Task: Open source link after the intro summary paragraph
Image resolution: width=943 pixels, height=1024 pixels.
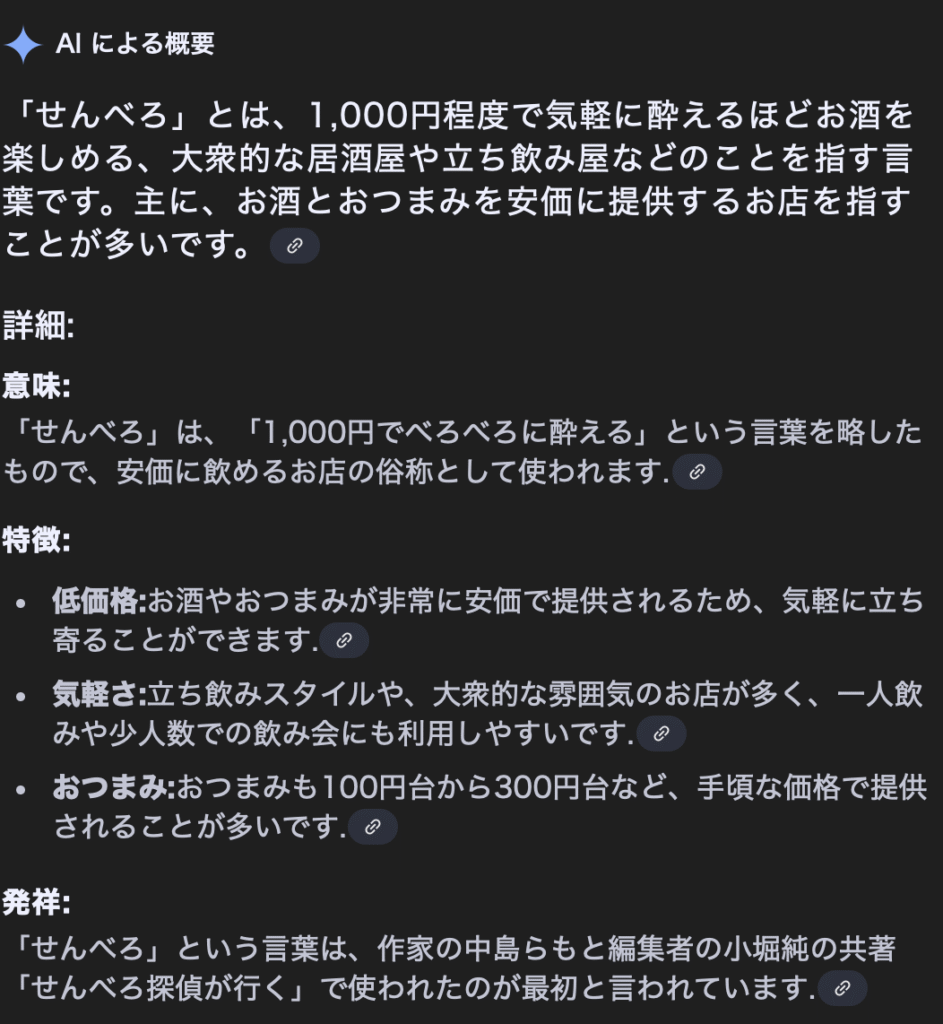Action: pos(295,246)
